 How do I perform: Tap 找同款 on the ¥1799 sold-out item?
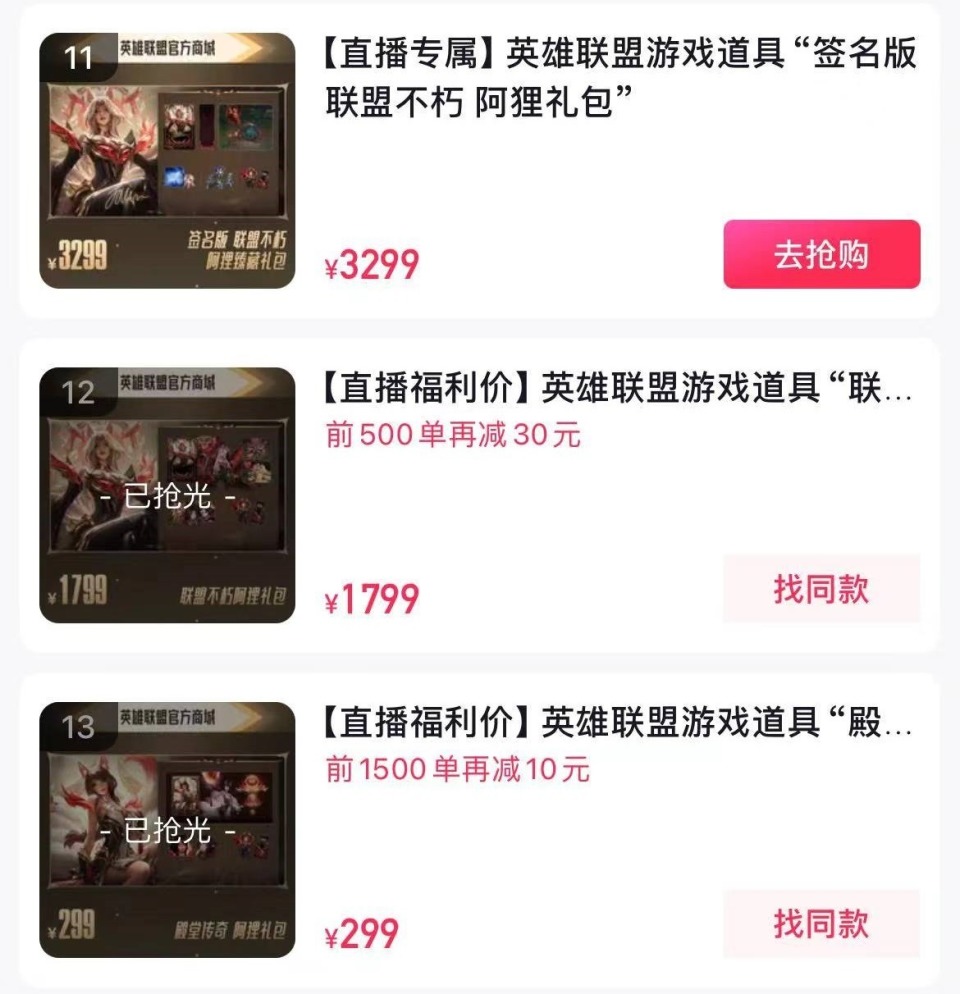[x=821, y=589]
